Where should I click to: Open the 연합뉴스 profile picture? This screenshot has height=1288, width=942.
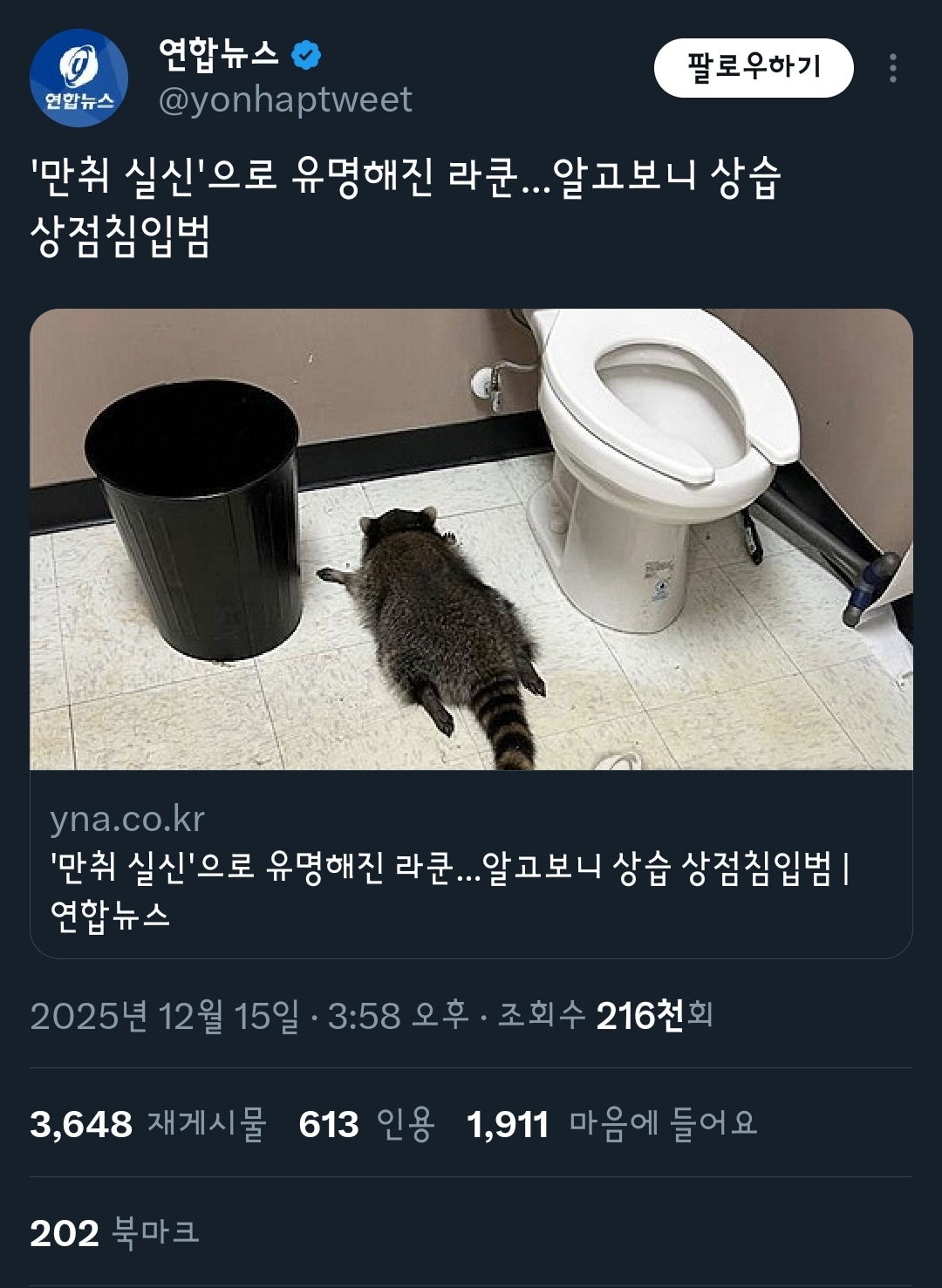(79, 78)
